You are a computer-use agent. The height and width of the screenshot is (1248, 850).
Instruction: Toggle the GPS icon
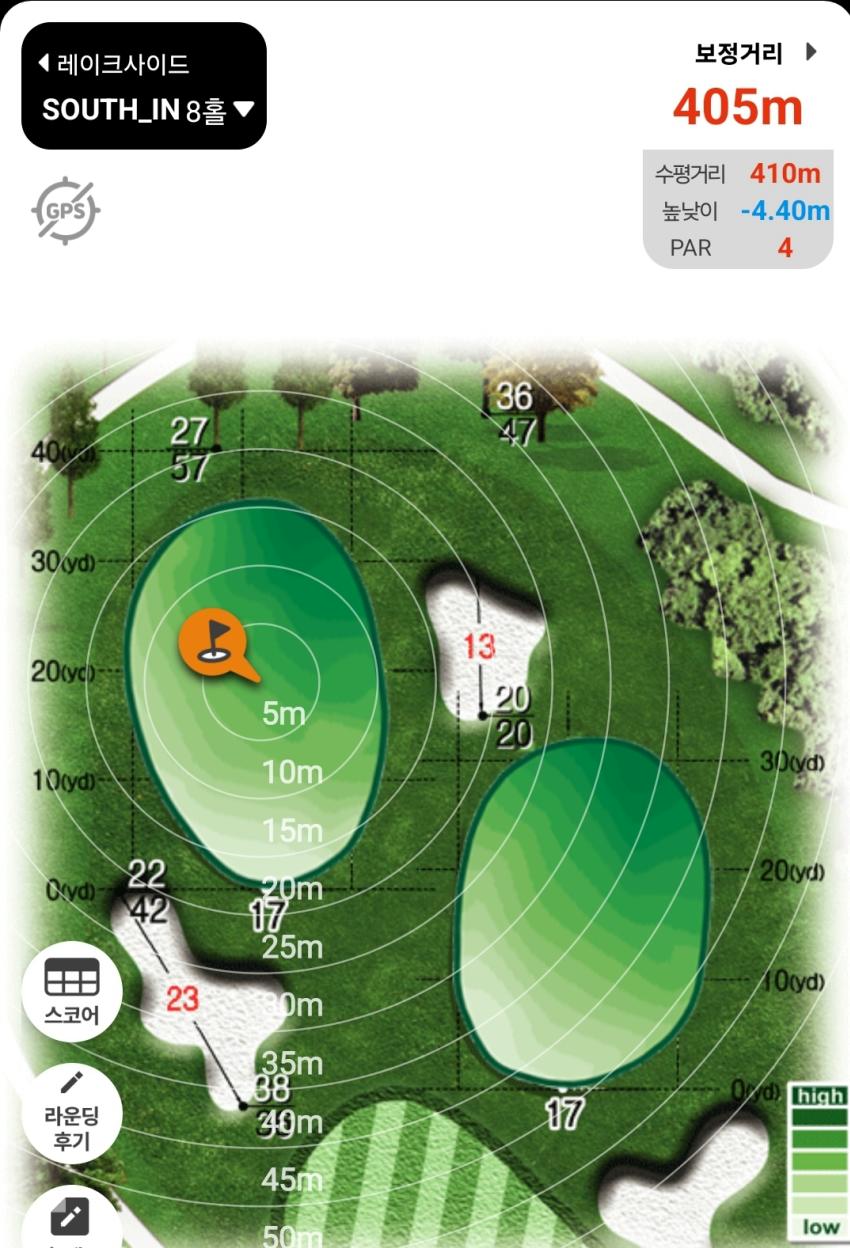coord(65,210)
